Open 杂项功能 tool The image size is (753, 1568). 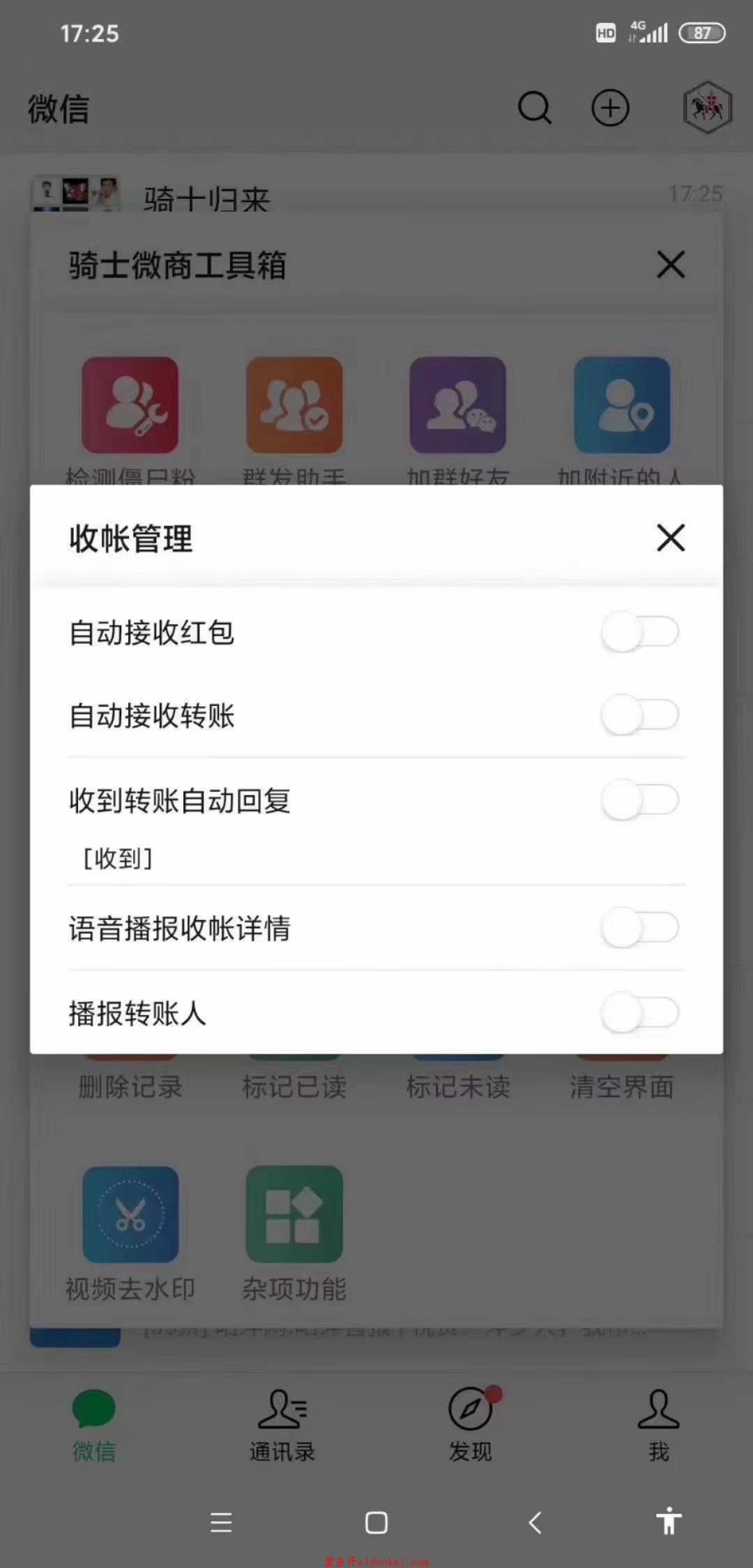[294, 1214]
